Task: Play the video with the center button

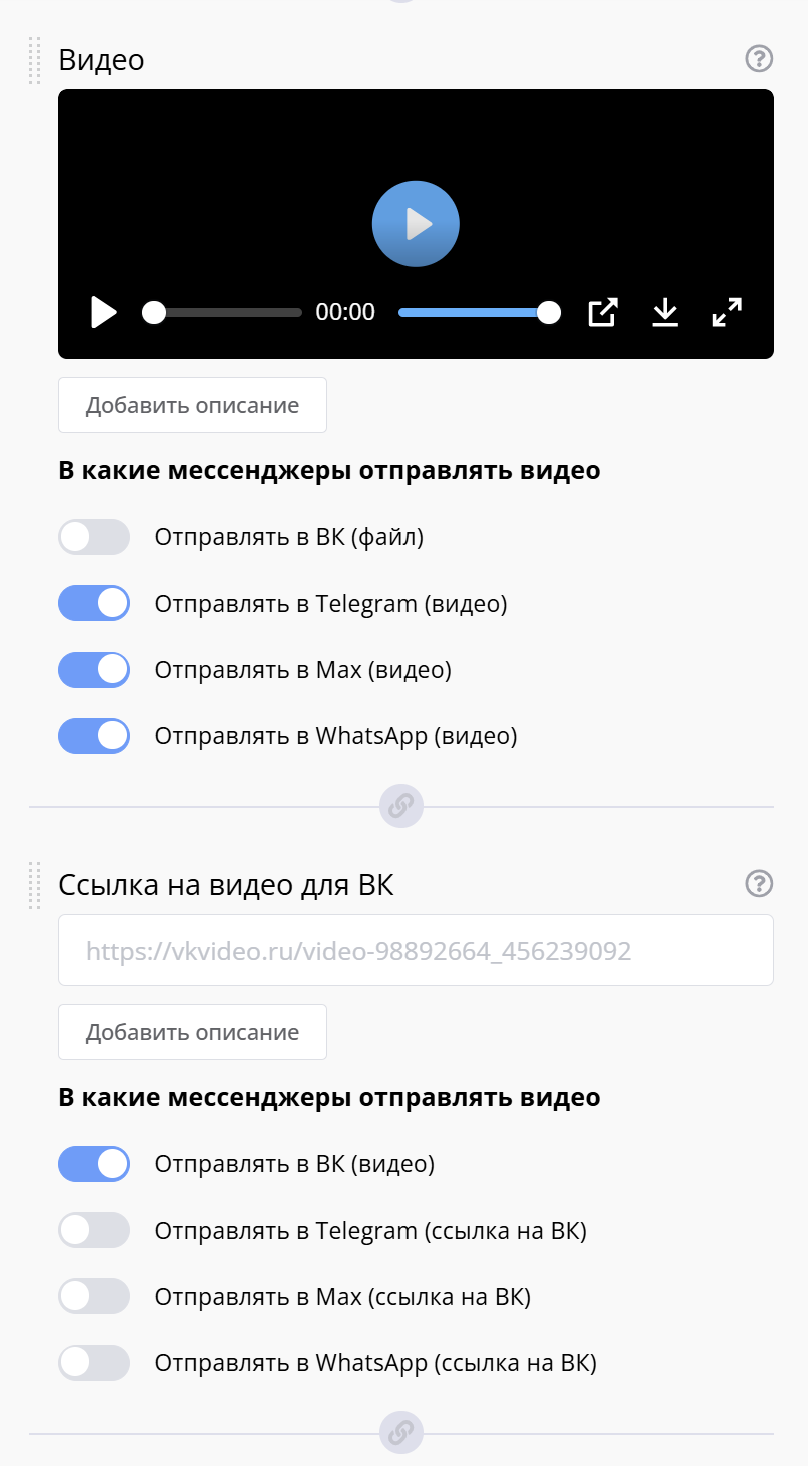Action: [x=415, y=224]
